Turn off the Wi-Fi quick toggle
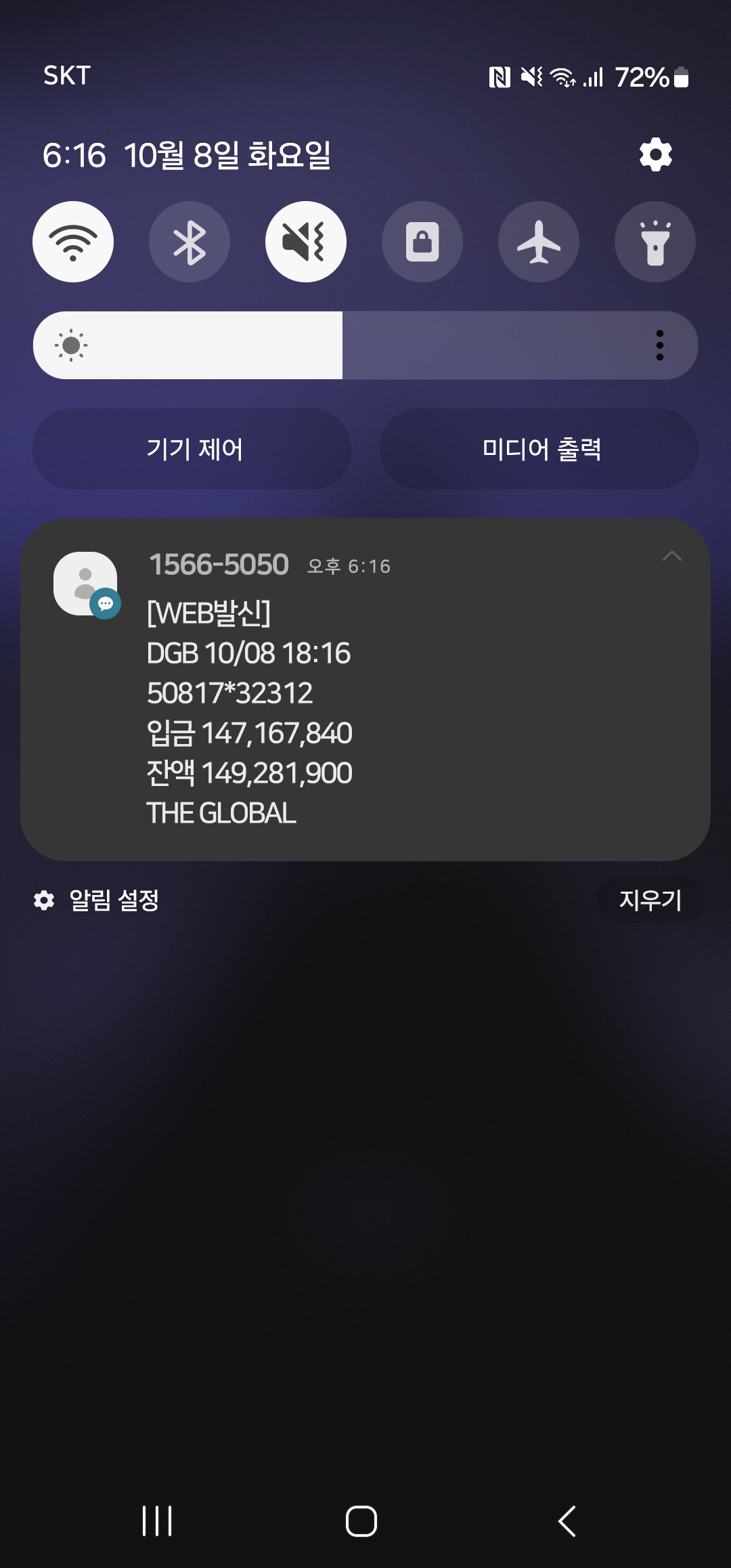 73,242
